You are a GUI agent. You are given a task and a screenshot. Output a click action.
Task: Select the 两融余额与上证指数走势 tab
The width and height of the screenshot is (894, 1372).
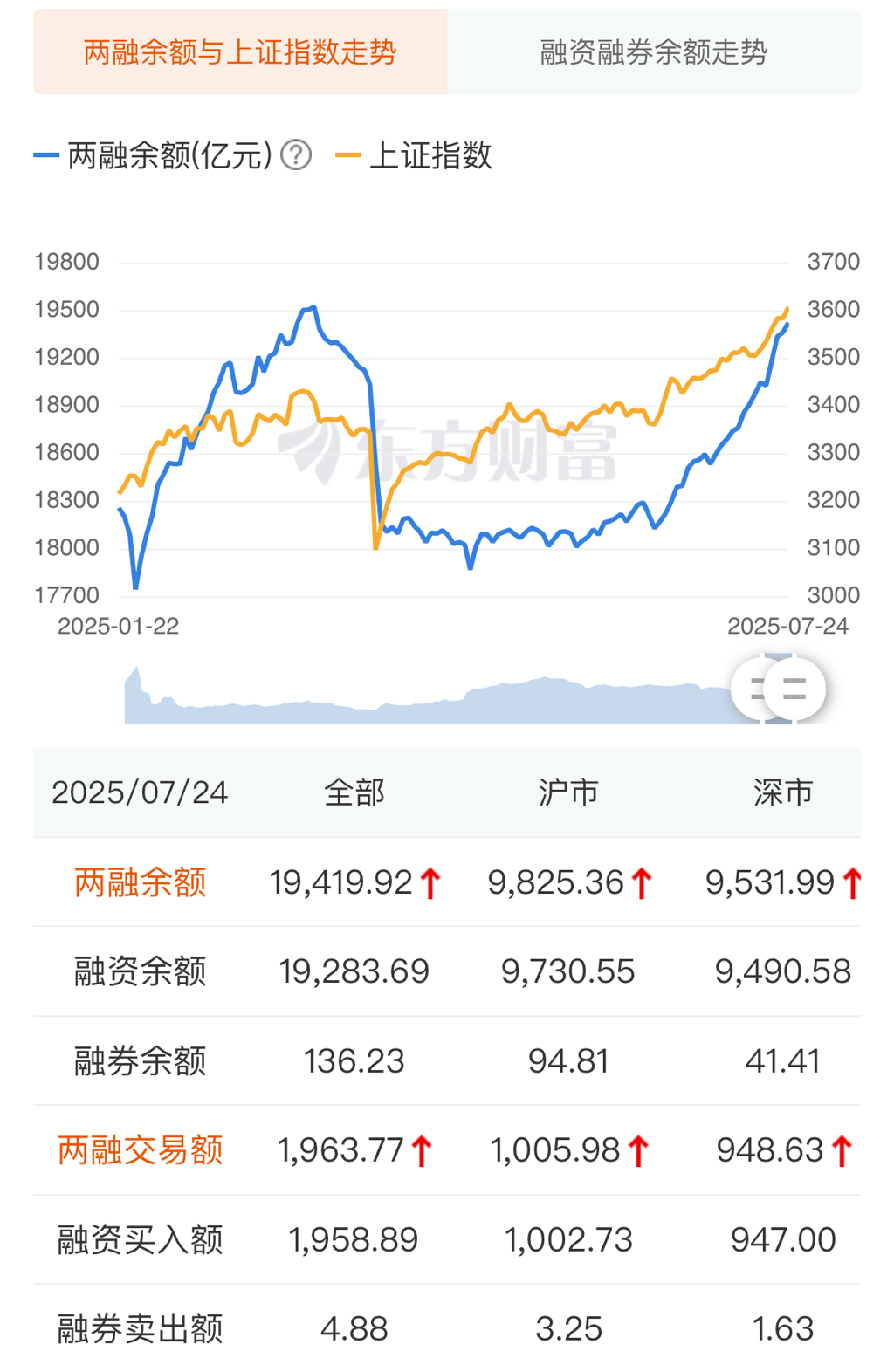tap(240, 52)
